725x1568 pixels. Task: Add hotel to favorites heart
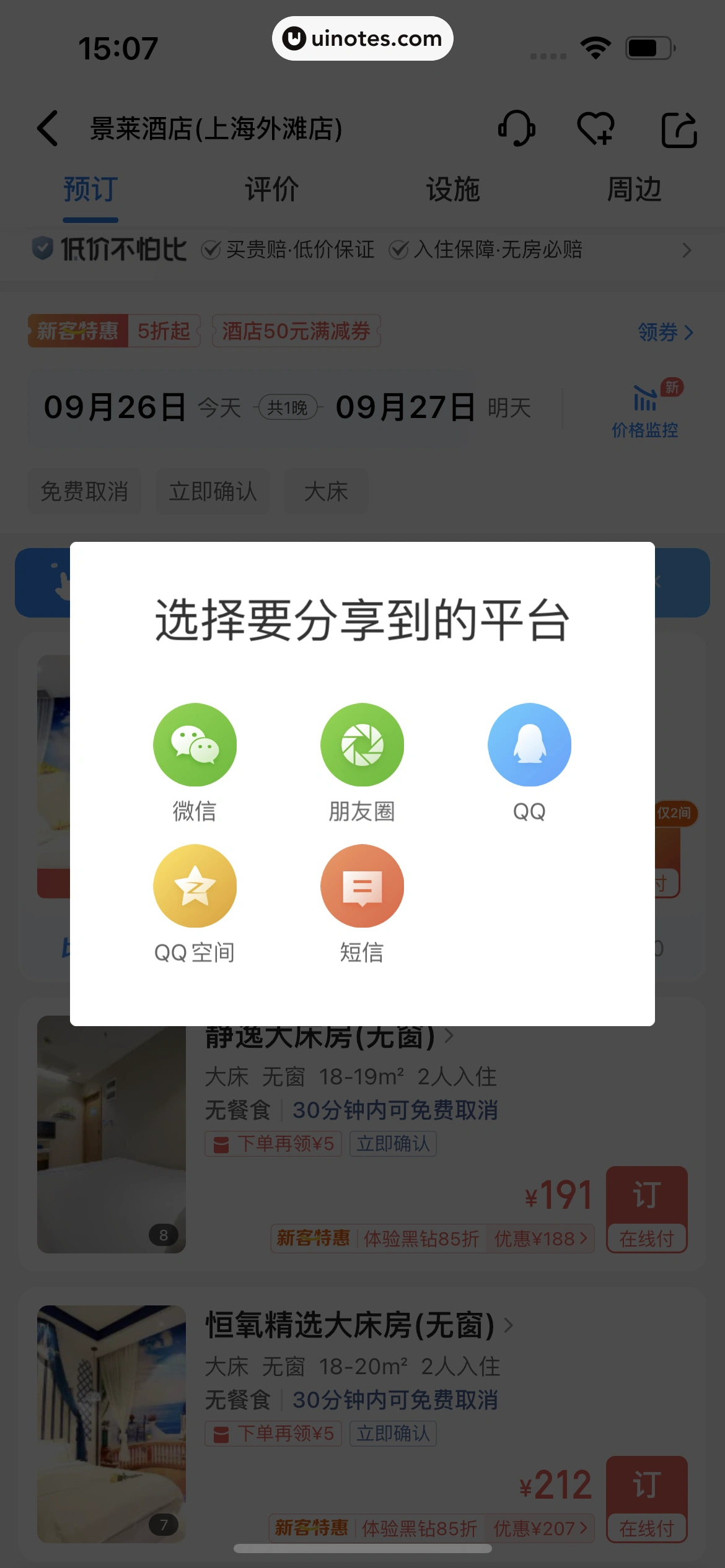(x=596, y=129)
